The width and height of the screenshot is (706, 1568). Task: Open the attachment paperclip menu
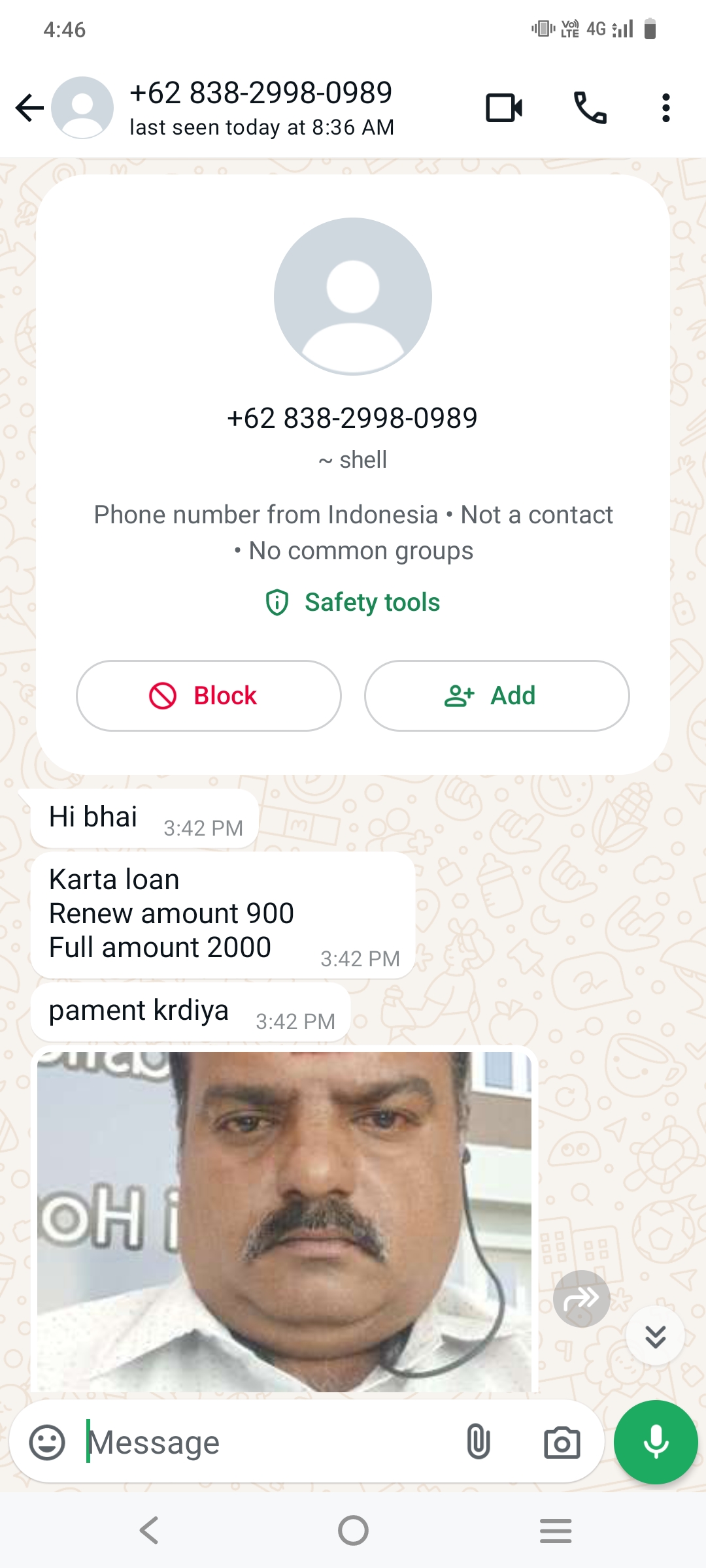479,1443
